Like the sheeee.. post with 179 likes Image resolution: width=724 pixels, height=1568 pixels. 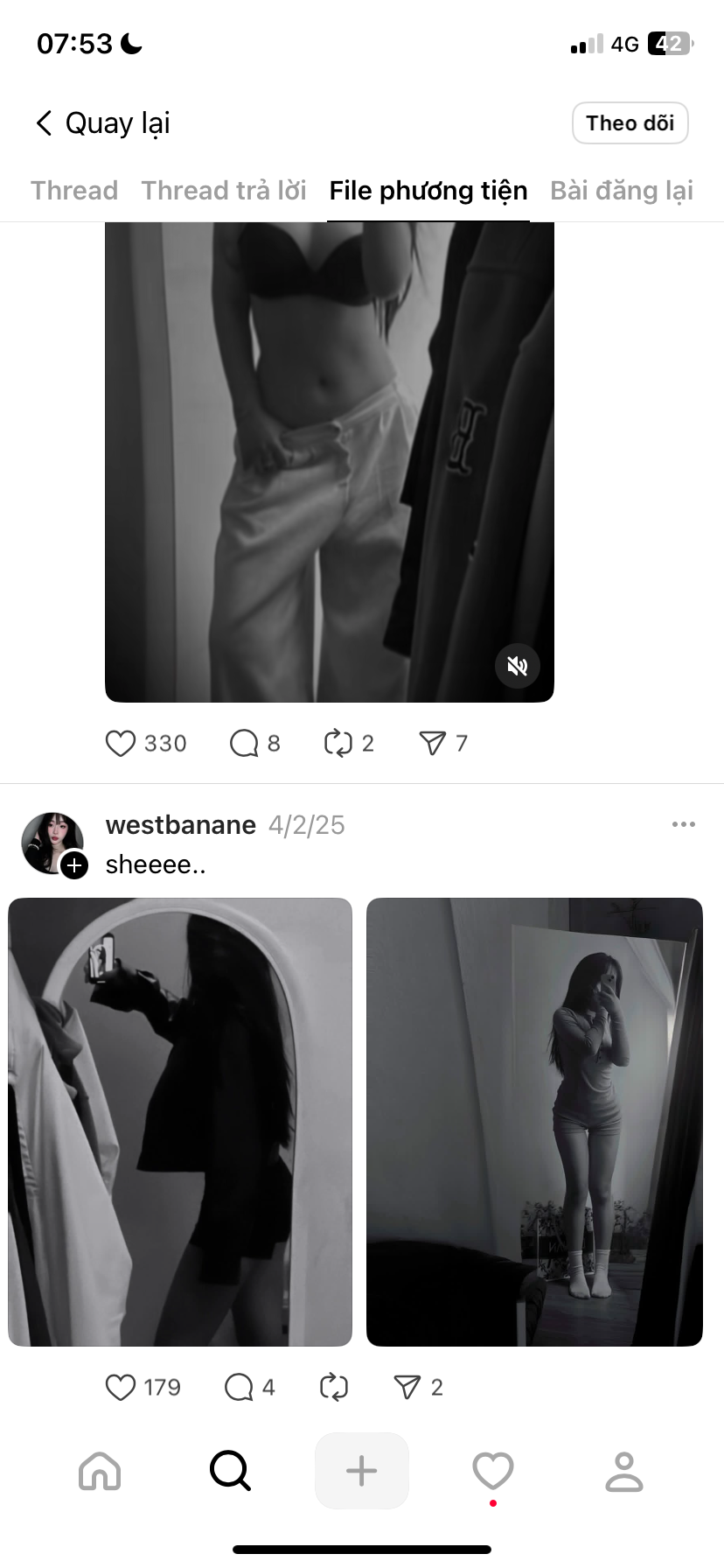[121, 1388]
